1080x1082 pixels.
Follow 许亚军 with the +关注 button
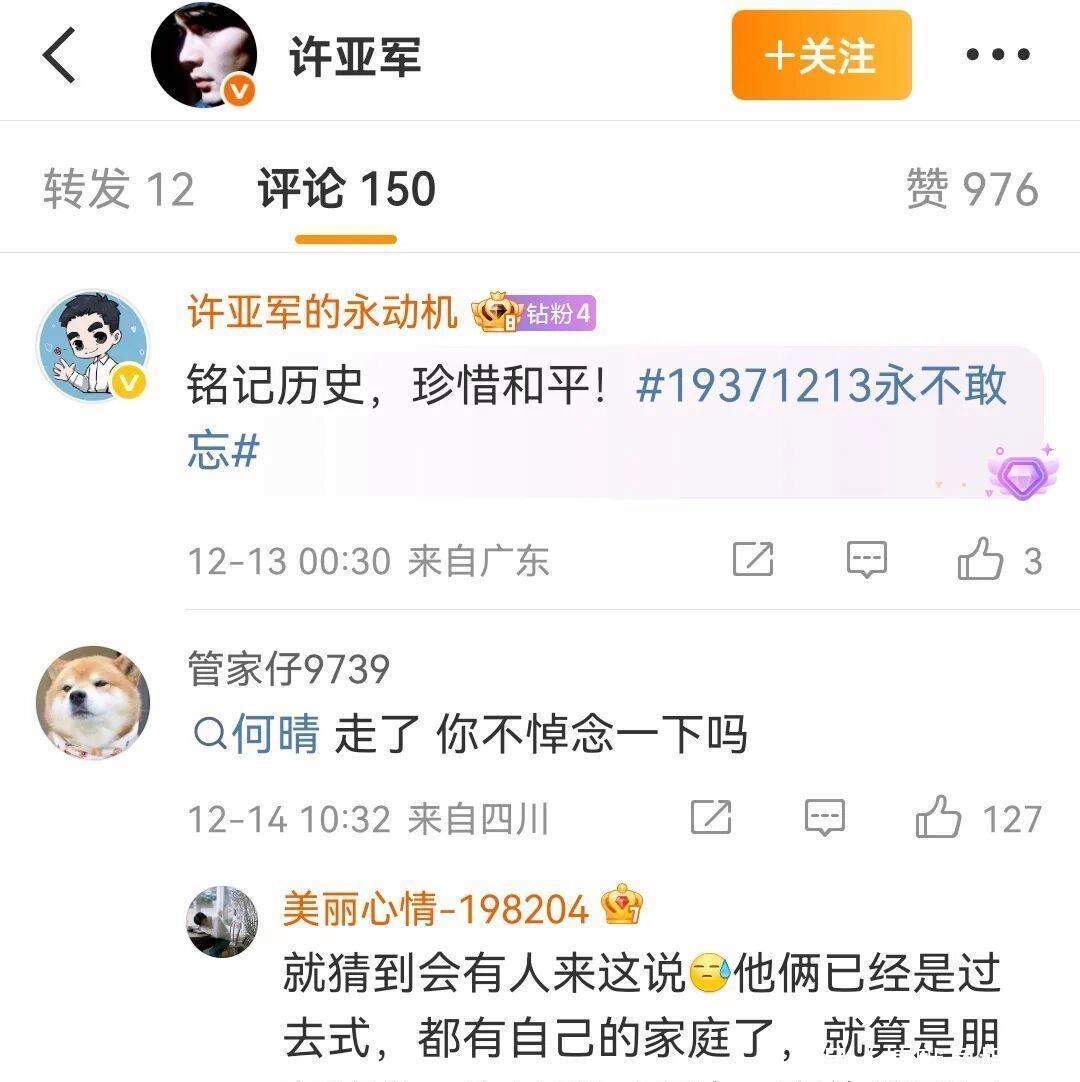coord(821,55)
